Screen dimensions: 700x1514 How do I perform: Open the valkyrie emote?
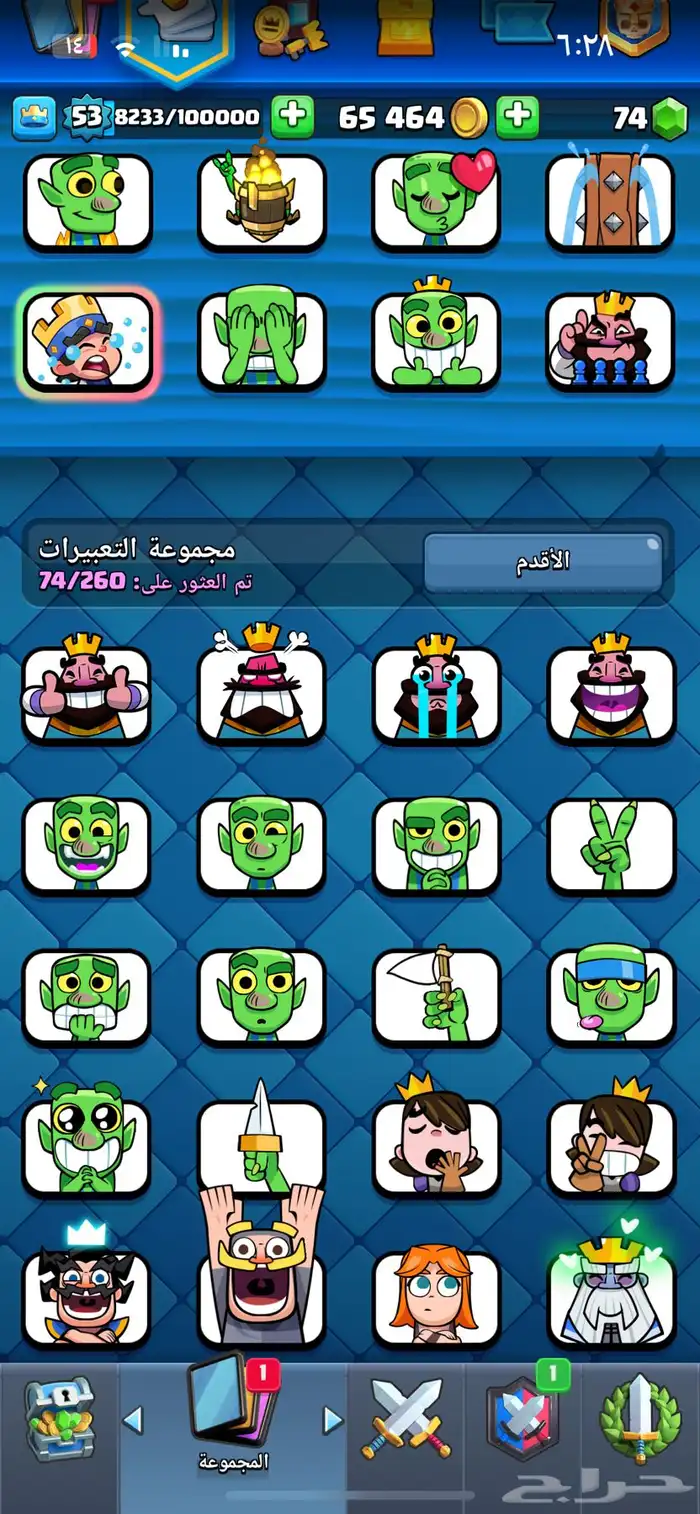(436, 1297)
